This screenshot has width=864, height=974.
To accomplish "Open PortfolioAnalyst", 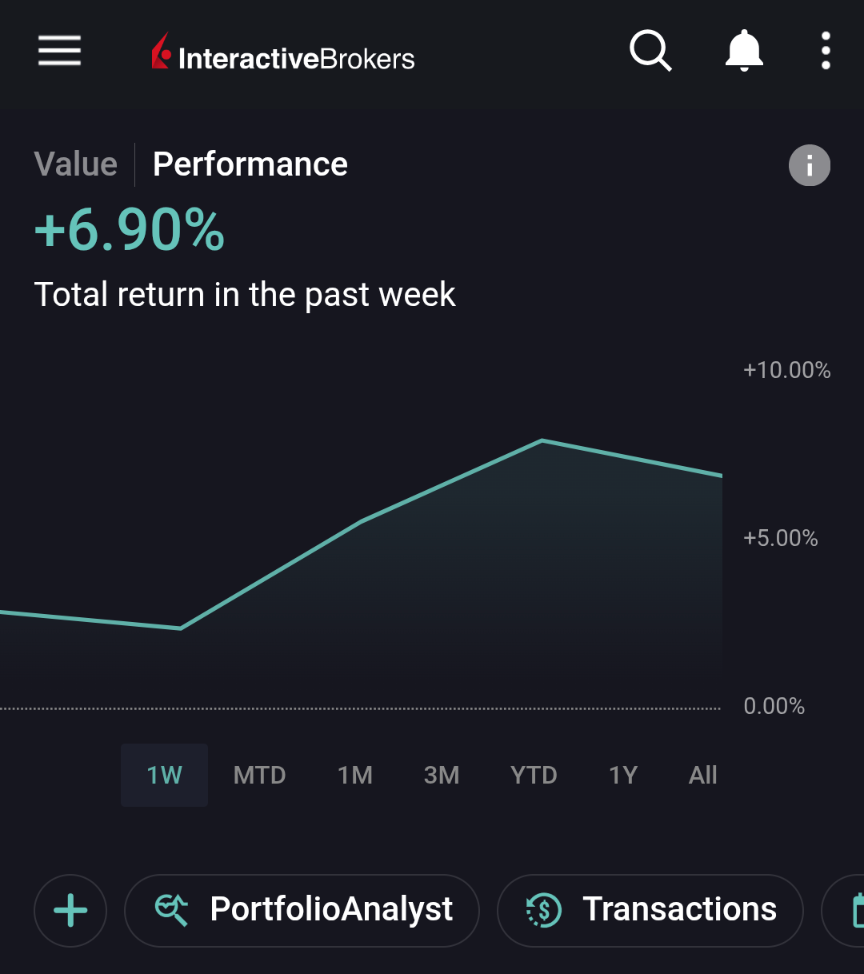I will (302, 910).
